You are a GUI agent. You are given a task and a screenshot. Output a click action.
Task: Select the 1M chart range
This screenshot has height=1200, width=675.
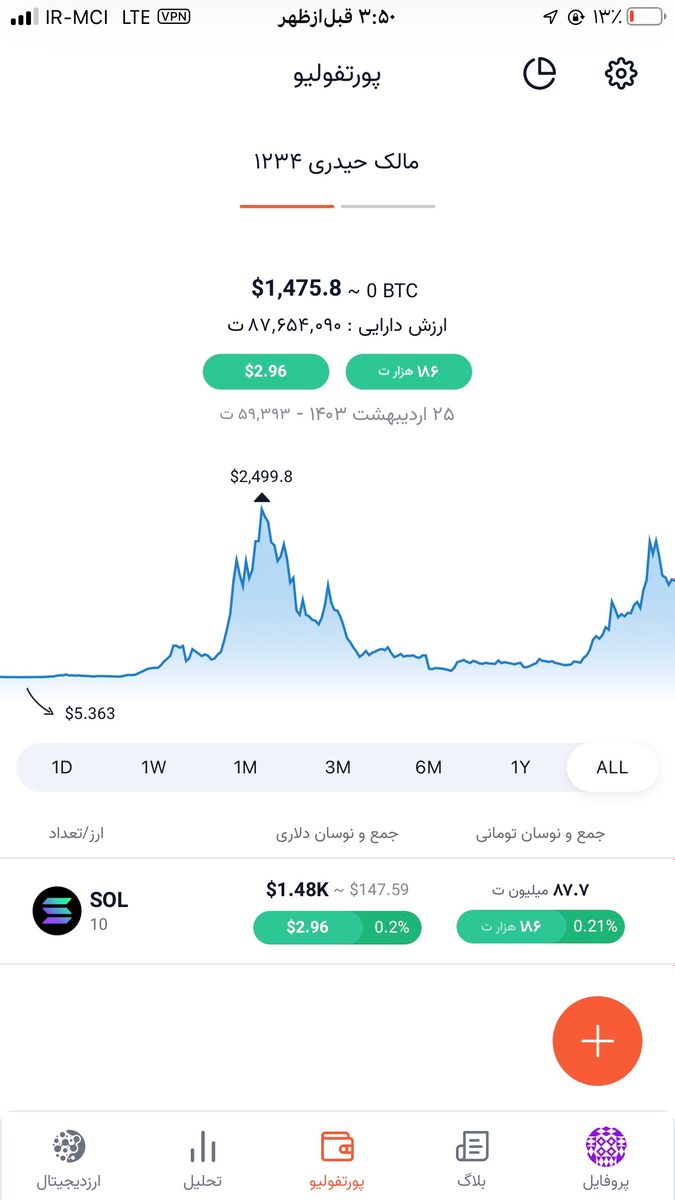(x=245, y=767)
